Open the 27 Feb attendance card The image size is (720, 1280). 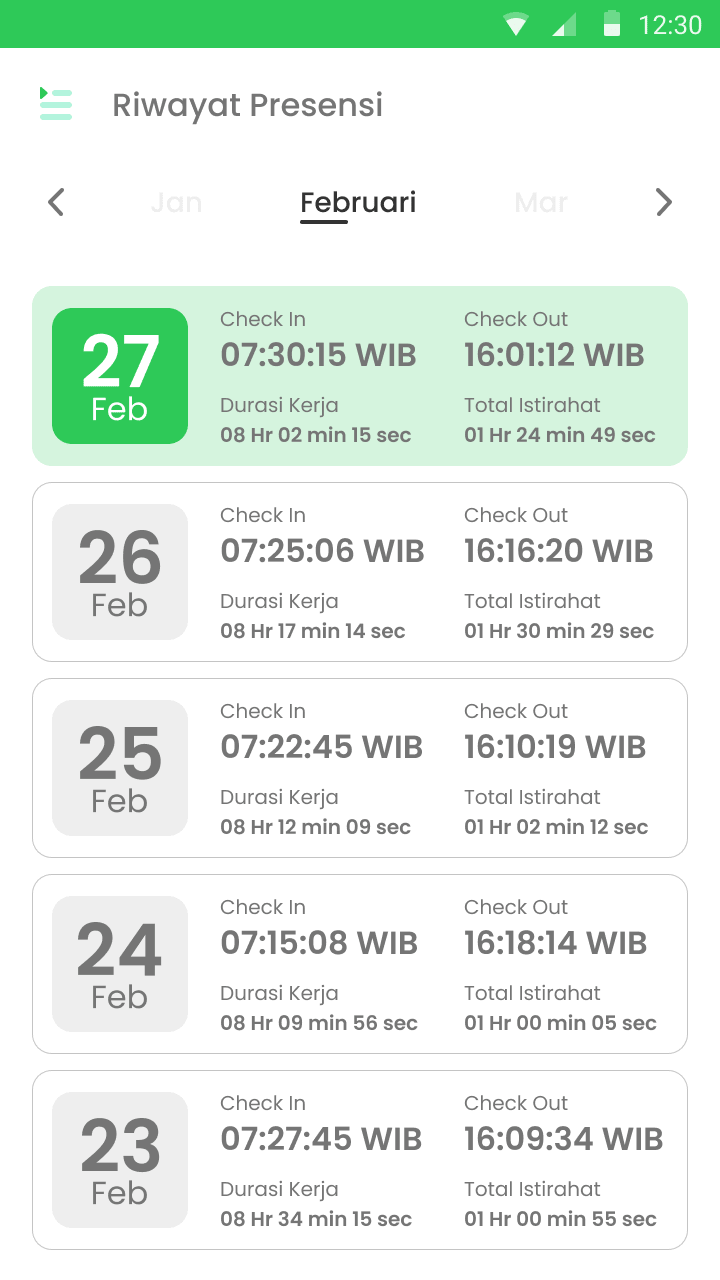[360, 376]
